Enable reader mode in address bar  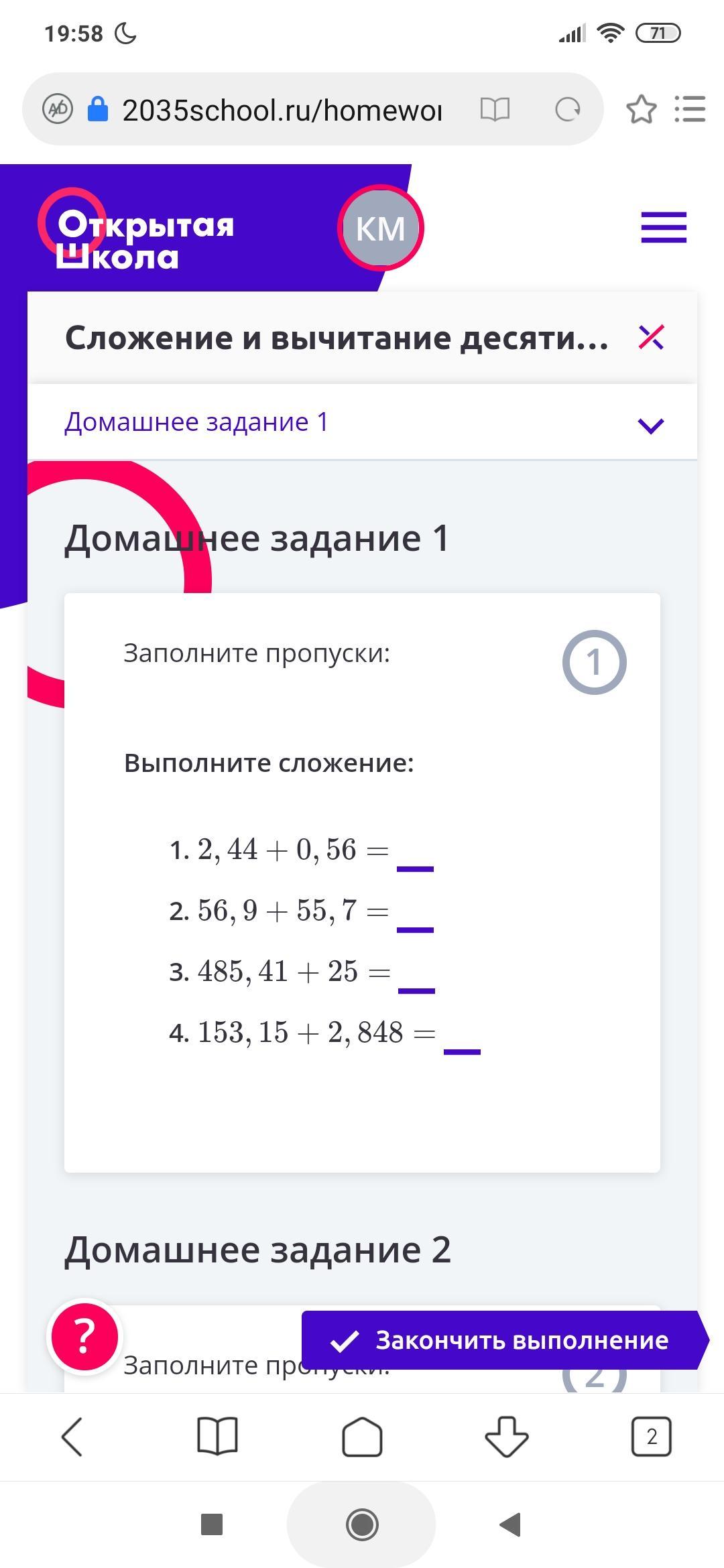(x=495, y=109)
